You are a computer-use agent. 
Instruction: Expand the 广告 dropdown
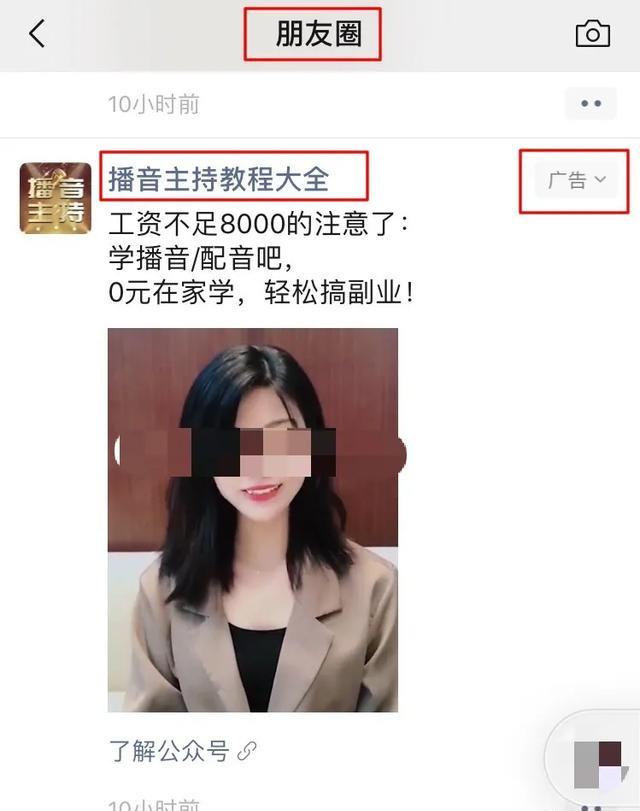coord(576,180)
